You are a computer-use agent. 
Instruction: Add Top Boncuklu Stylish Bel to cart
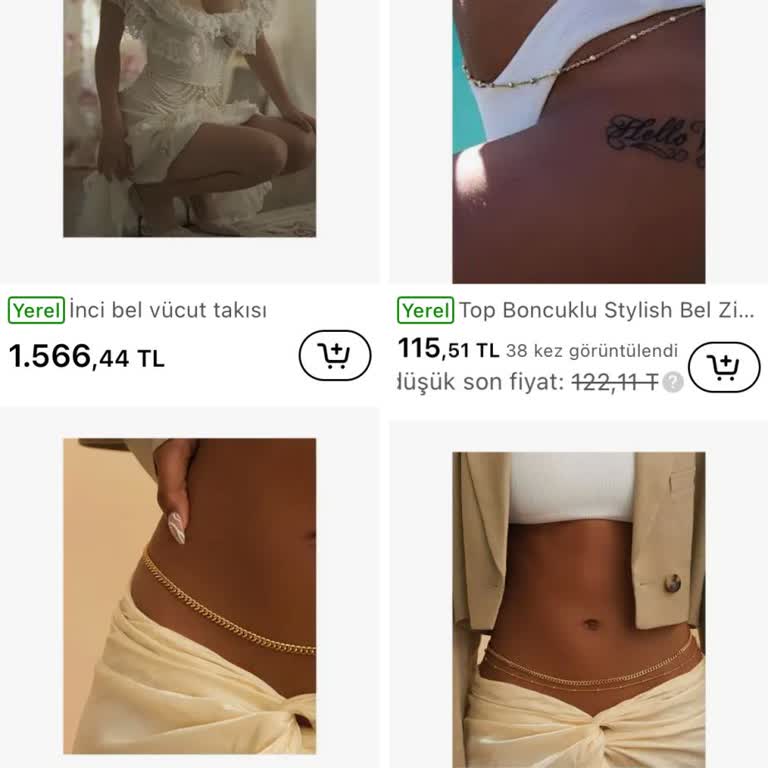[724, 367]
